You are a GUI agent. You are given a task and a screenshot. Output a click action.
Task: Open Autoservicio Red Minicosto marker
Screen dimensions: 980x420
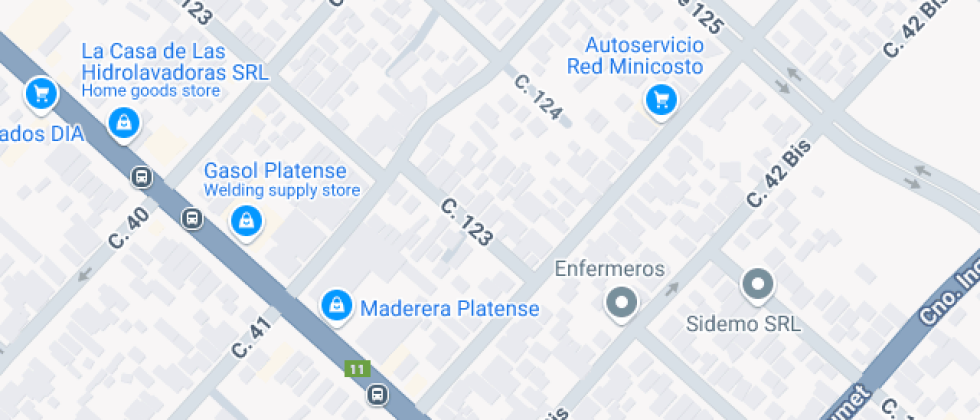(x=660, y=99)
